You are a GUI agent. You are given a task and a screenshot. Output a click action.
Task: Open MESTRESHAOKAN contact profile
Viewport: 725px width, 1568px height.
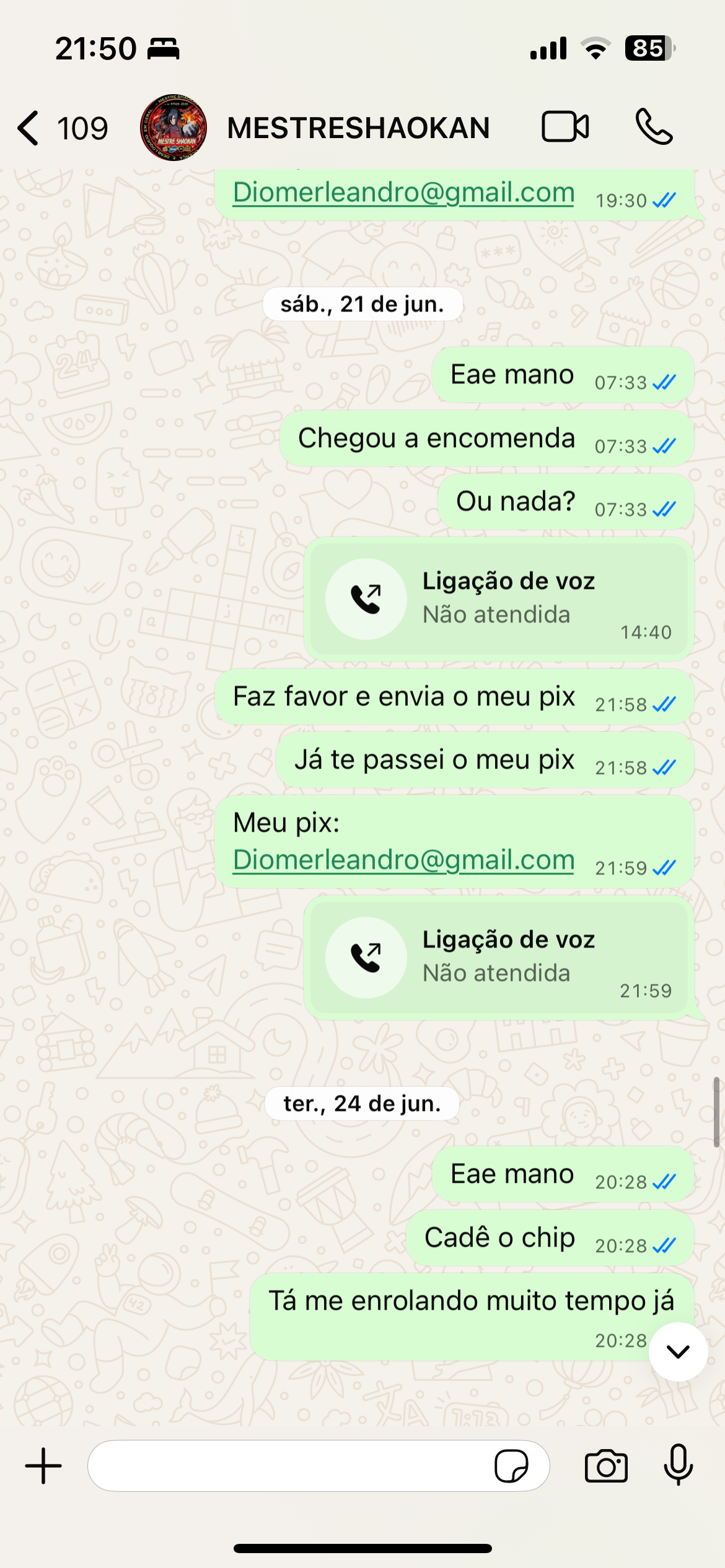pyautogui.click(x=358, y=128)
